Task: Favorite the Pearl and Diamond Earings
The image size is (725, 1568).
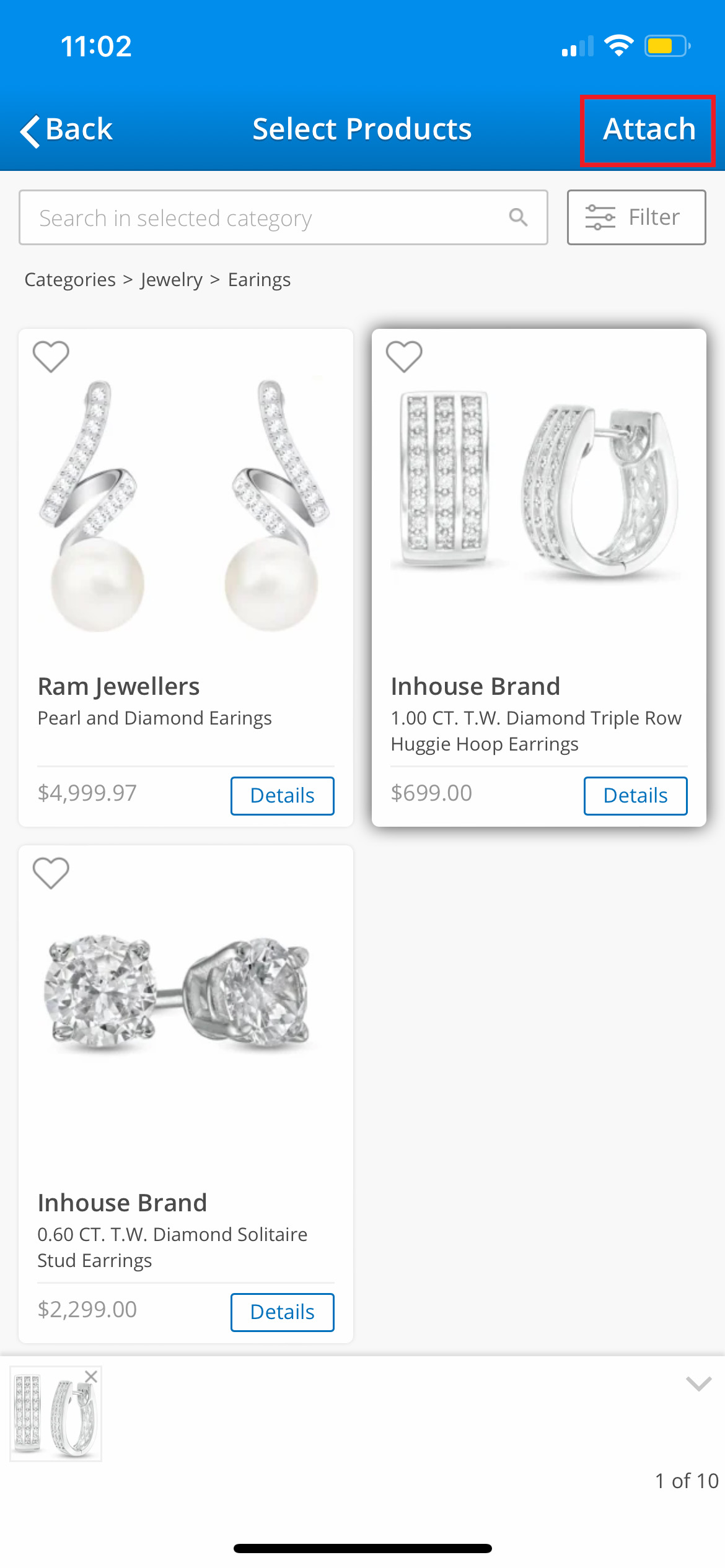Action: (51, 357)
